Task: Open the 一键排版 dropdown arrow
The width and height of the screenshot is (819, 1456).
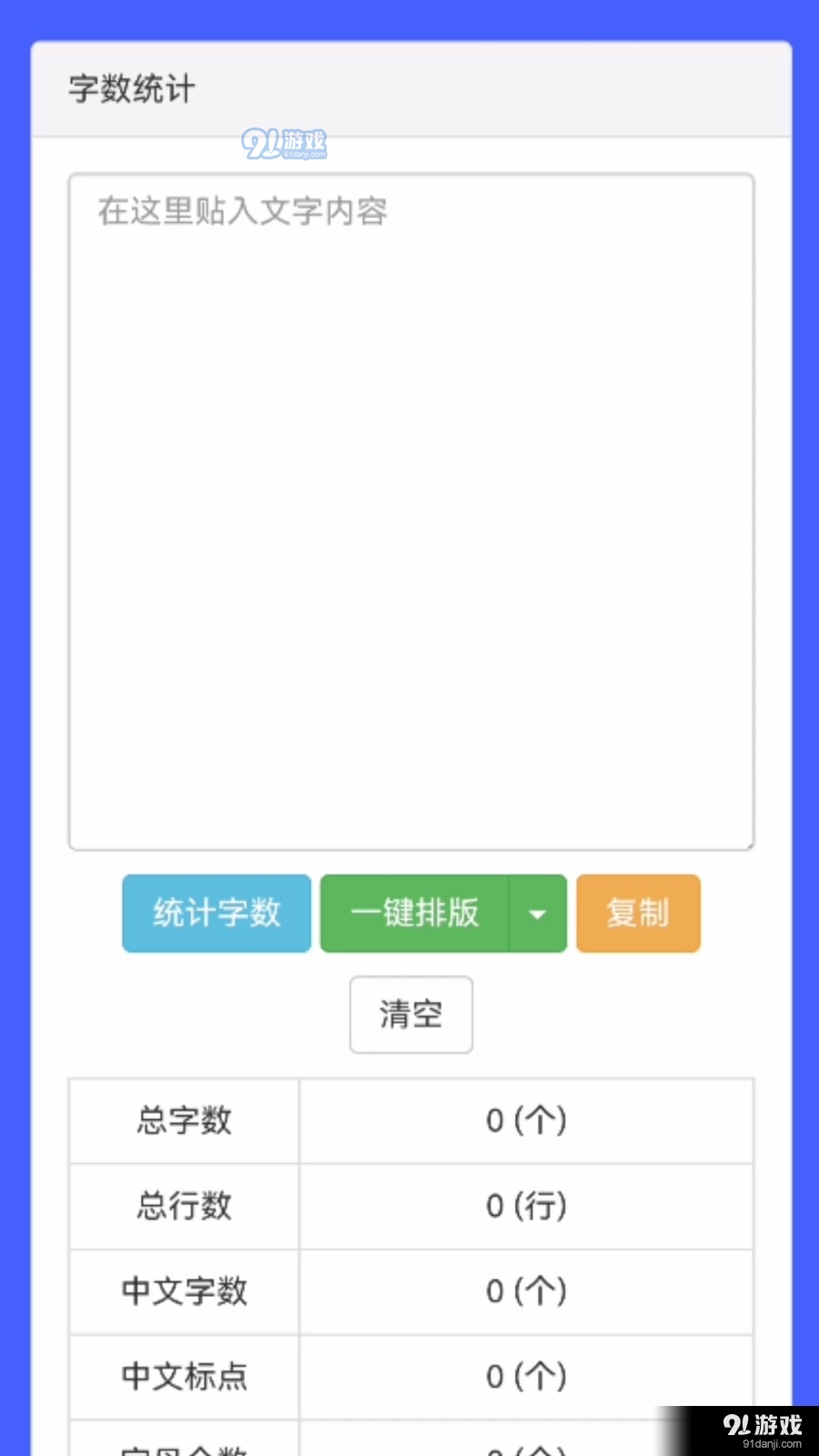Action: pos(538,913)
